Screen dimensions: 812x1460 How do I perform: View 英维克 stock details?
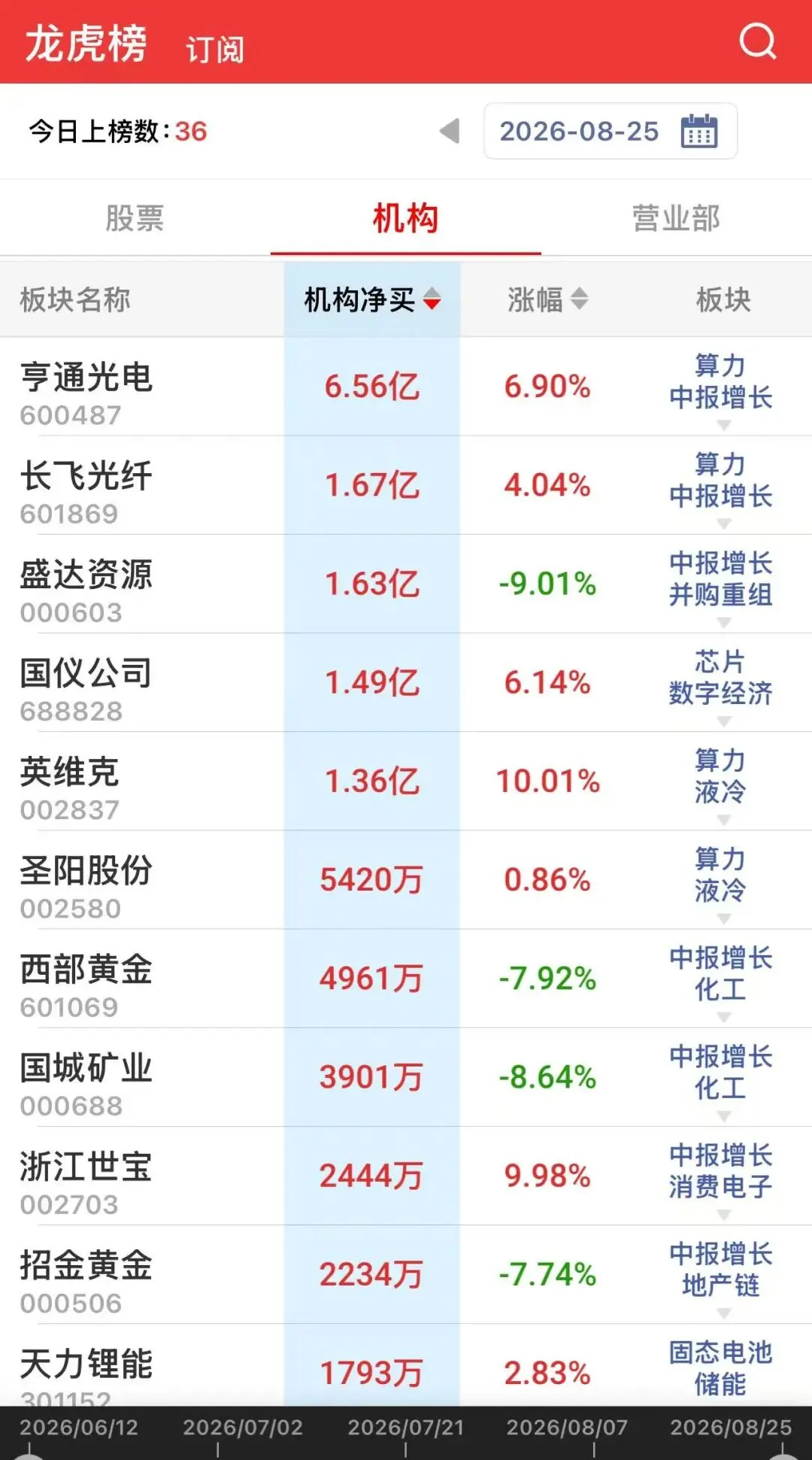click(x=406, y=781)
